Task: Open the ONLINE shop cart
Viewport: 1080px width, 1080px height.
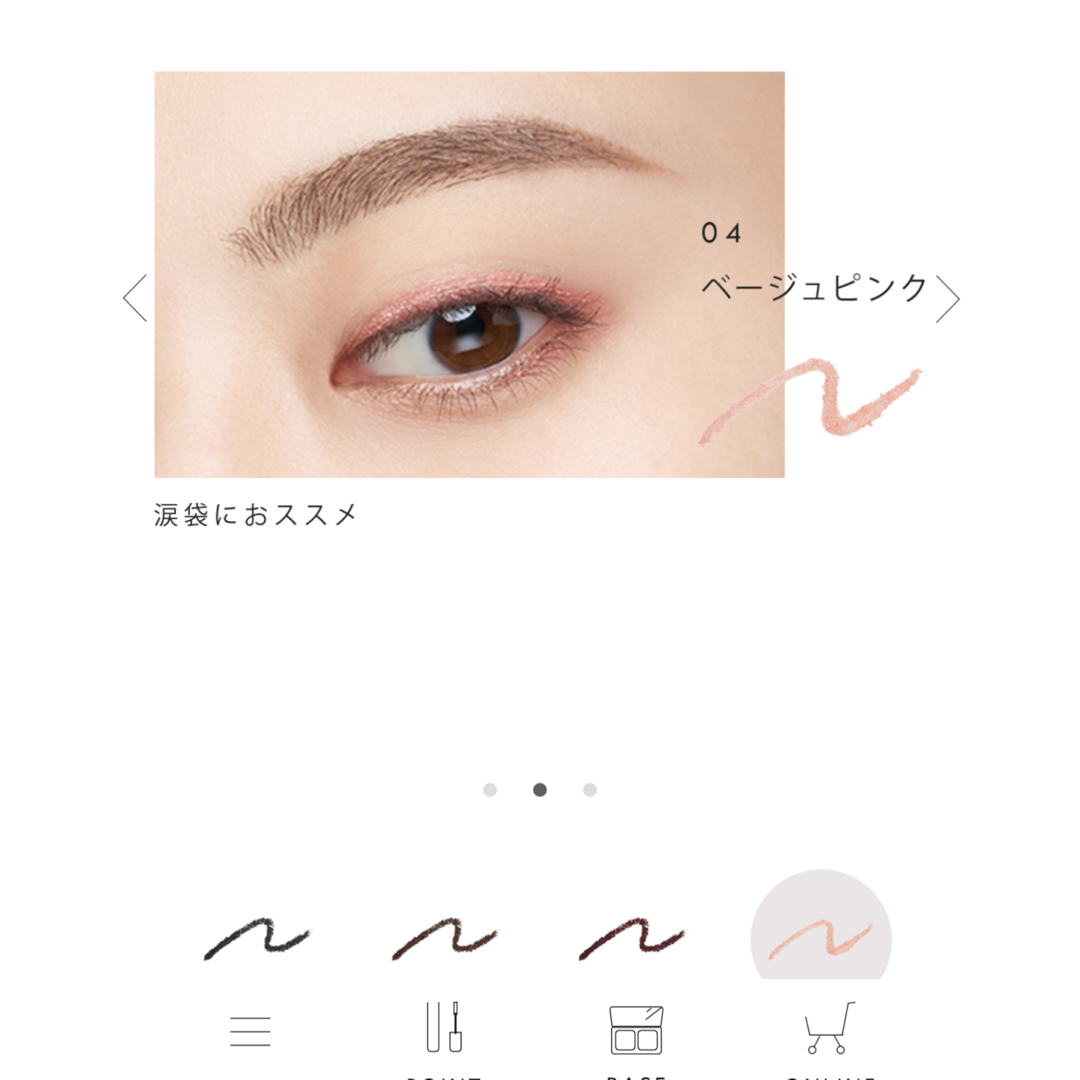Action: point(829,1030)
